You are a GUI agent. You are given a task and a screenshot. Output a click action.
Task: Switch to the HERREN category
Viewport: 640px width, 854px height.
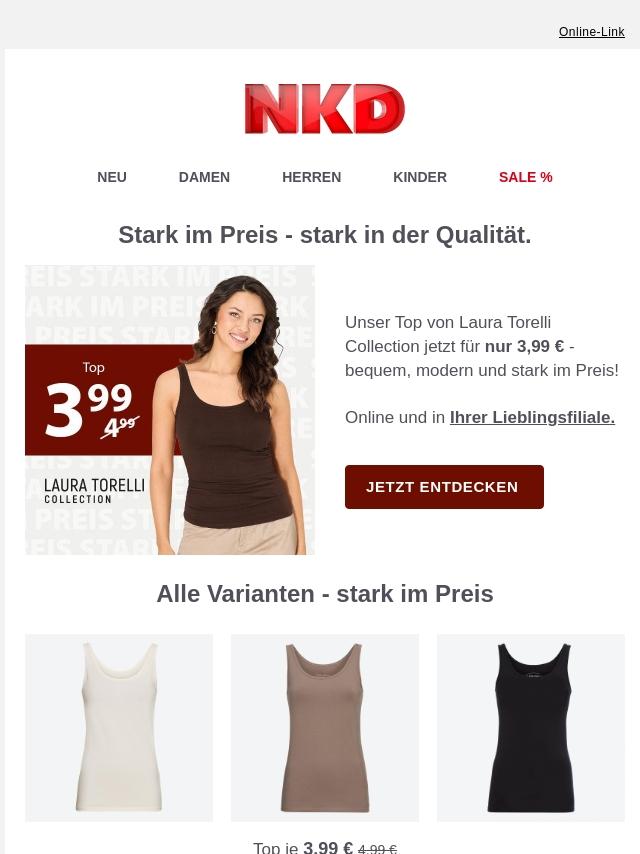tap(311, 177)
